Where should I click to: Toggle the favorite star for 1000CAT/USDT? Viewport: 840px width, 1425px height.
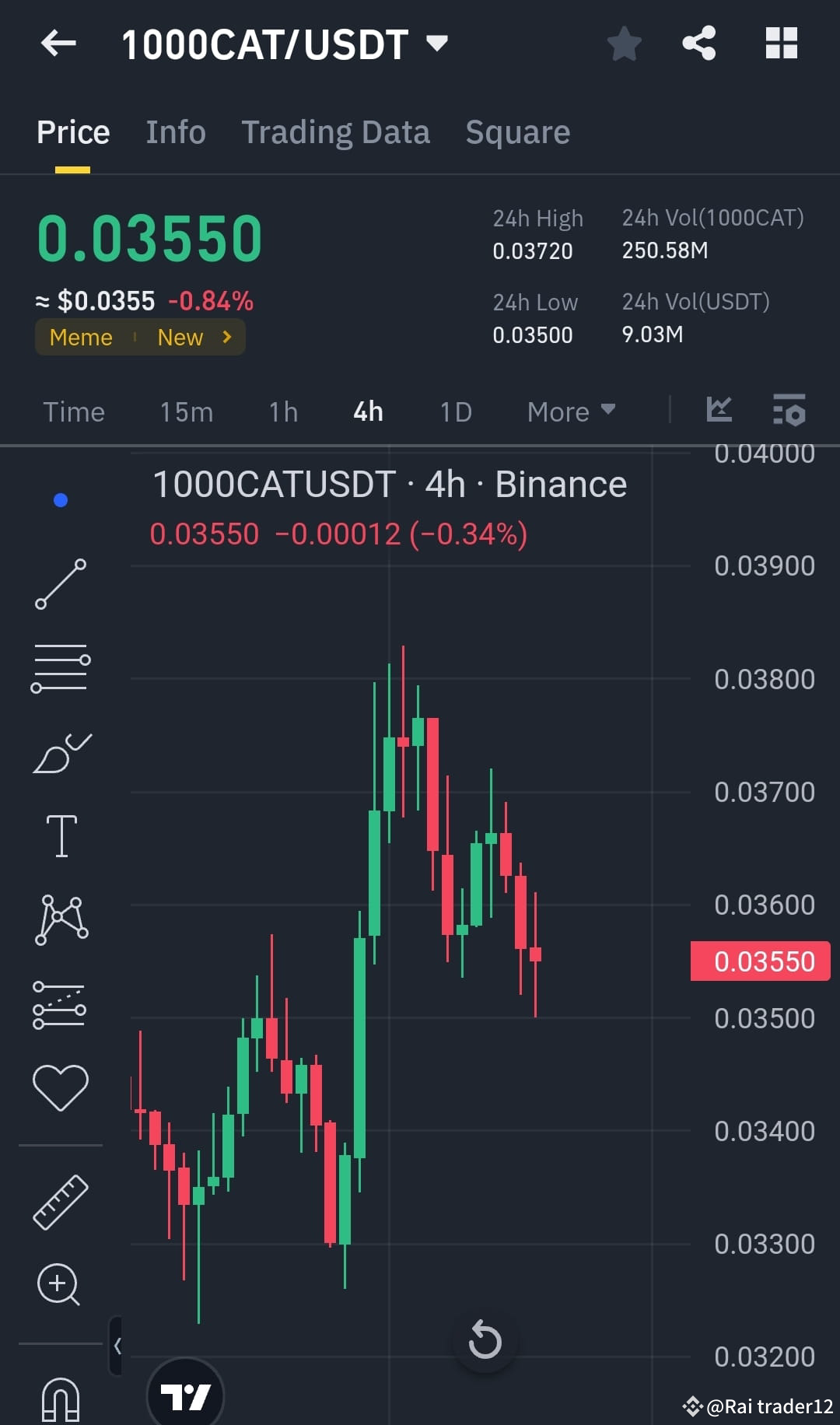(x=625, y=44)
